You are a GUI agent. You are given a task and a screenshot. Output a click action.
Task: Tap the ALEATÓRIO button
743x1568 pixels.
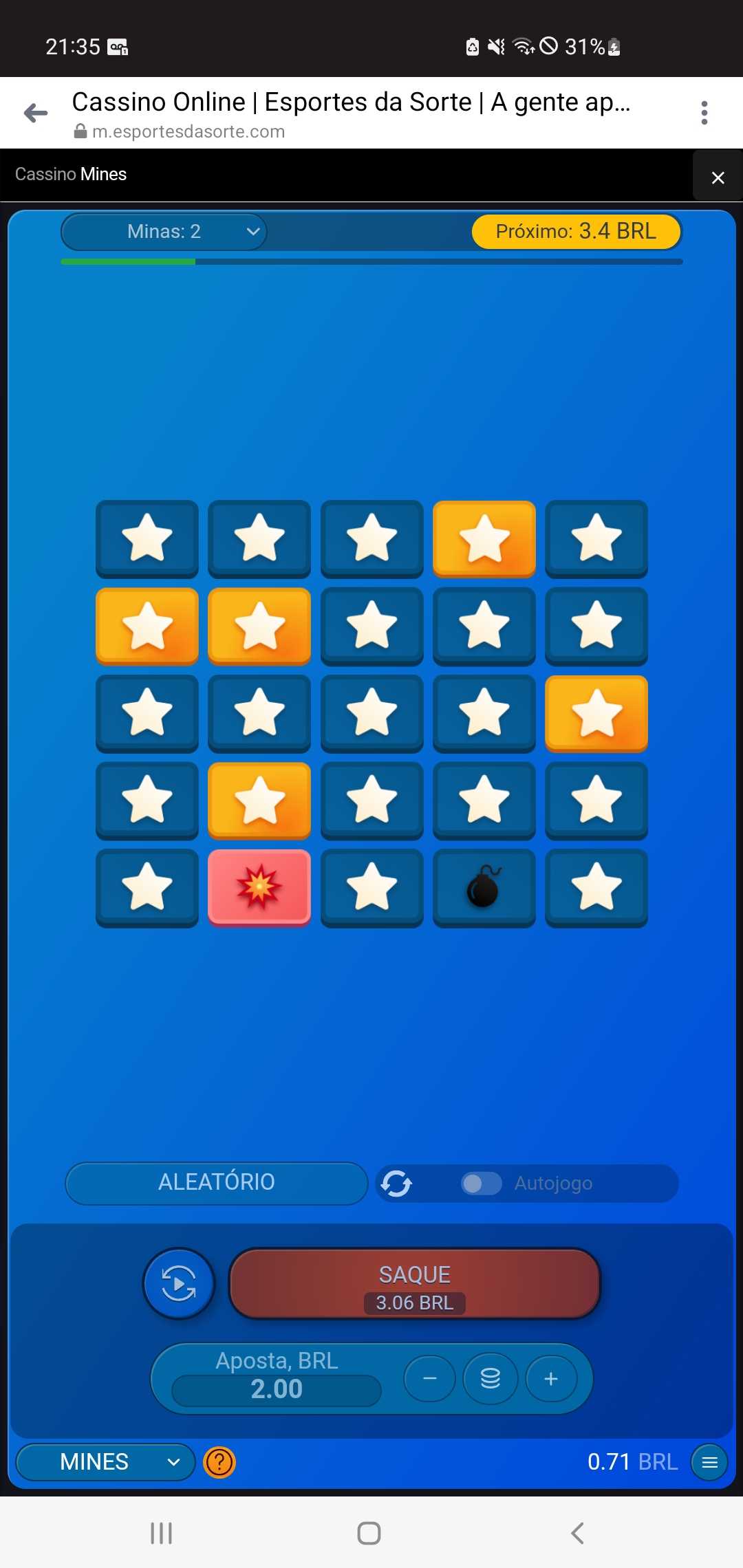(x=217, y=1182)
